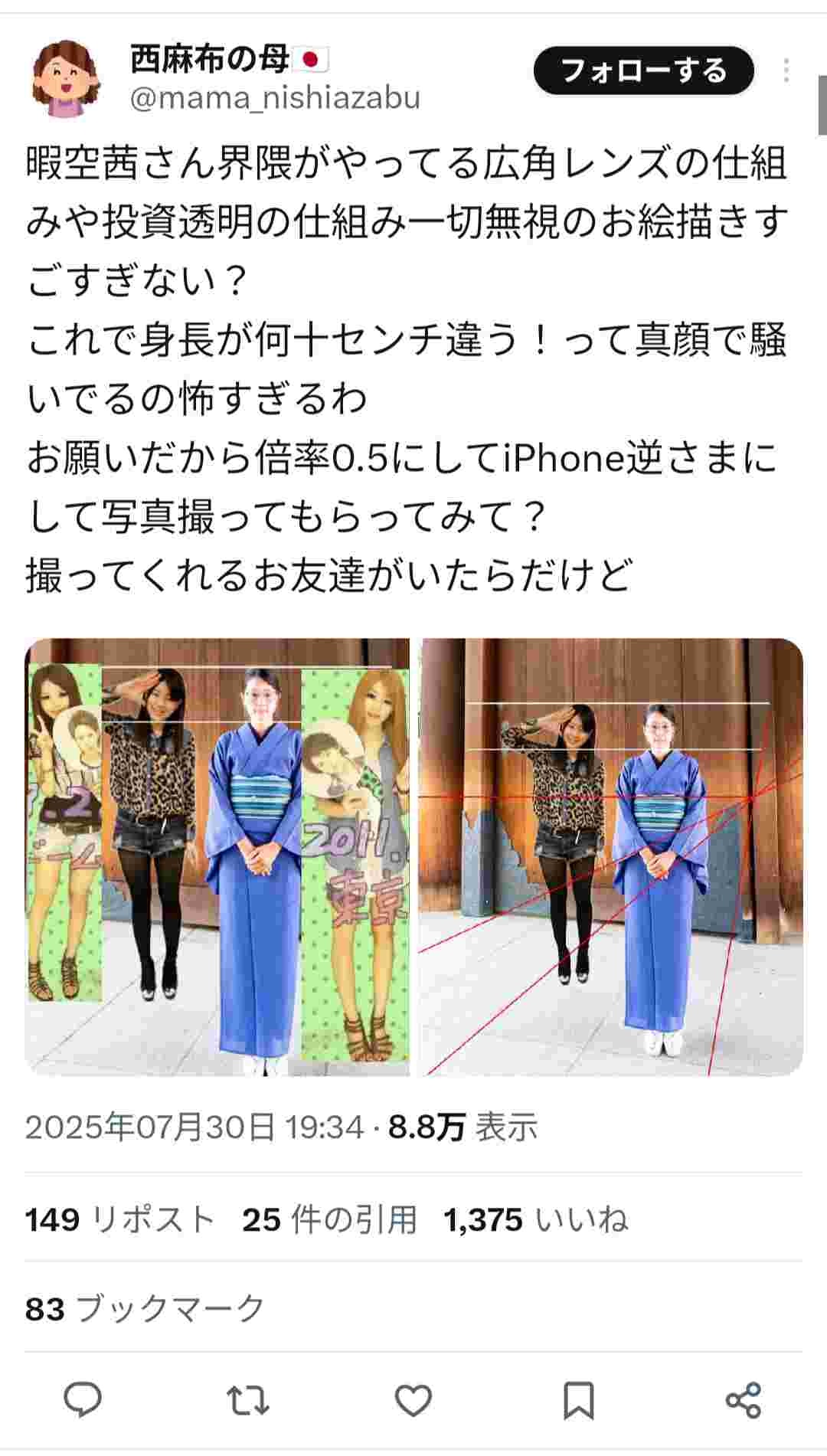Tap the フォローする button
Screen dimensions: 827x1456
pos(643,70)
